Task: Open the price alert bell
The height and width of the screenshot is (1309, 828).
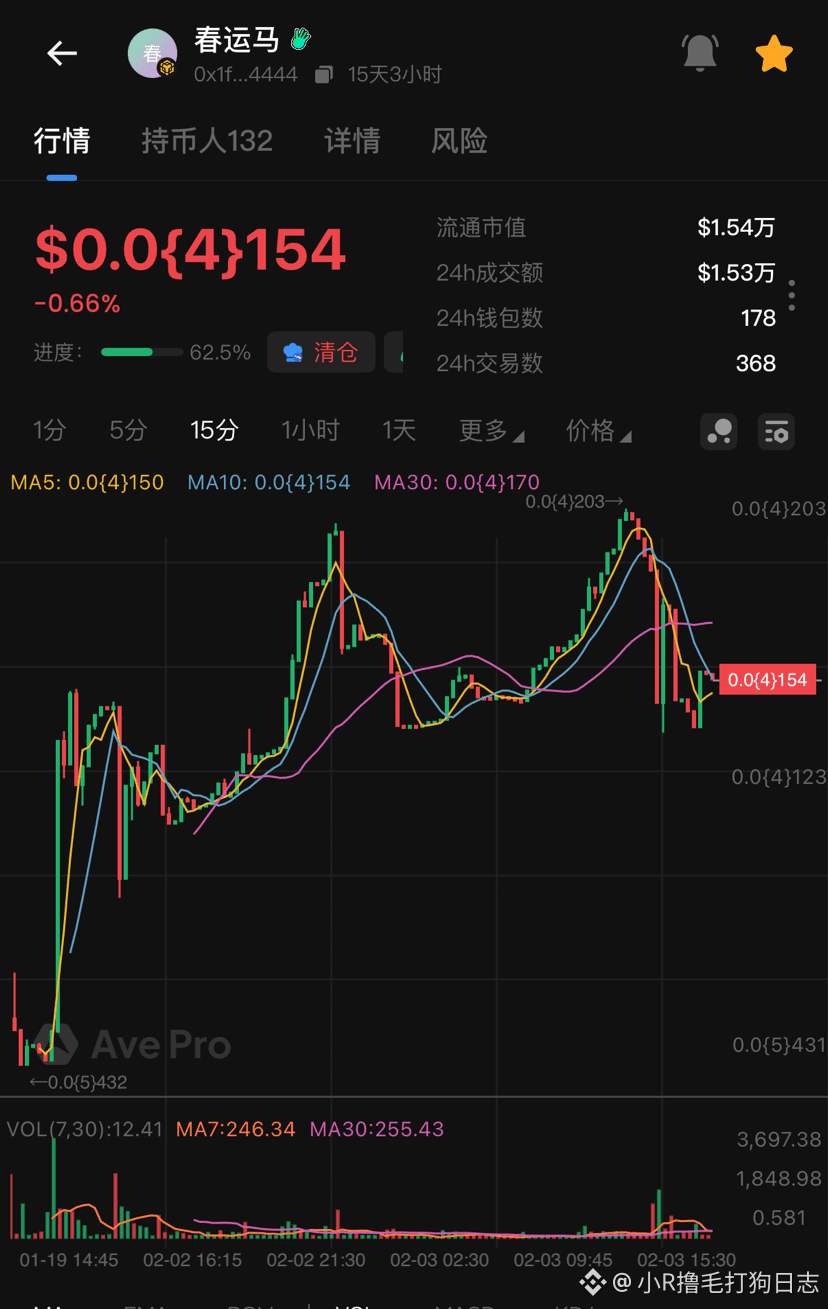Action: [x=700, y=52]
